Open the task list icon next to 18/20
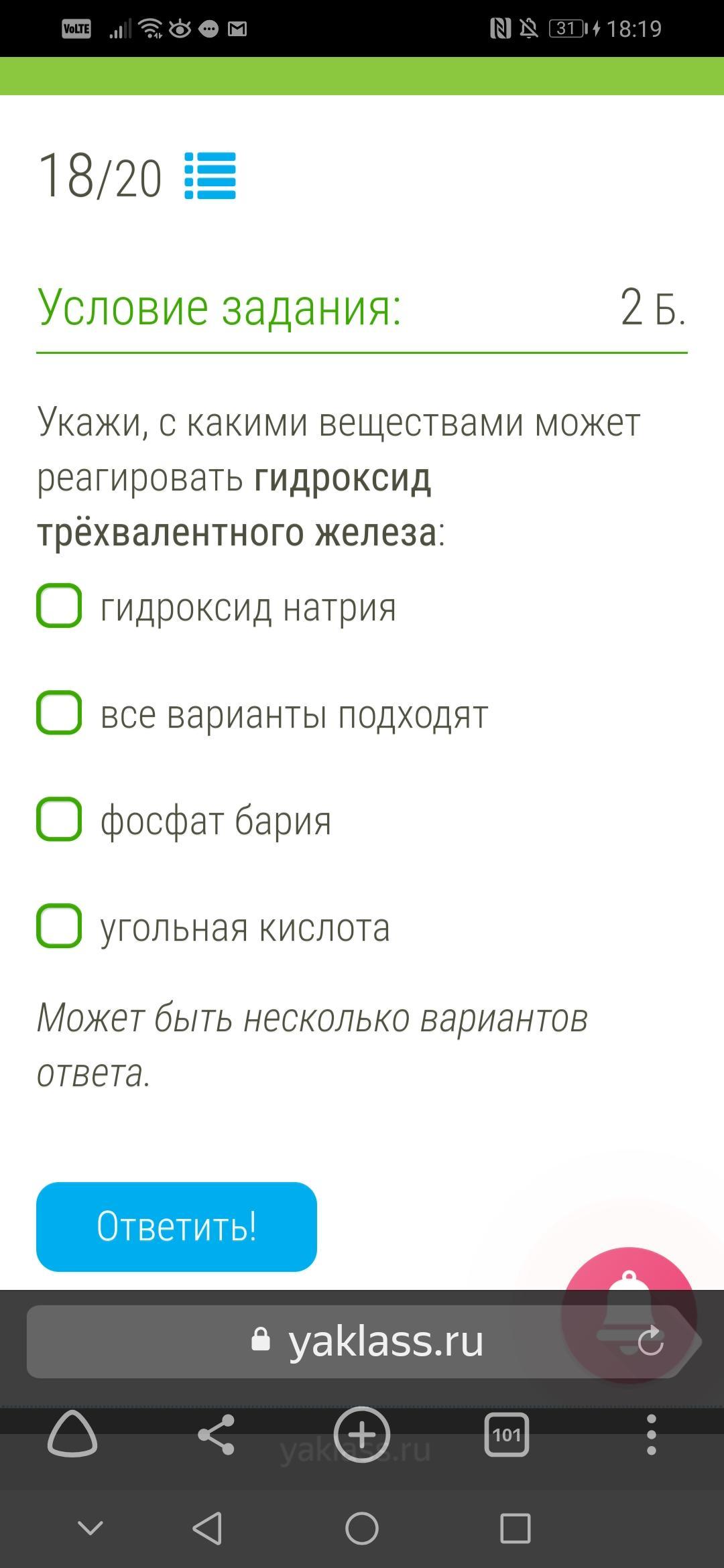Viewport: 724px width, 1568px height. click(x=210, y=176)
